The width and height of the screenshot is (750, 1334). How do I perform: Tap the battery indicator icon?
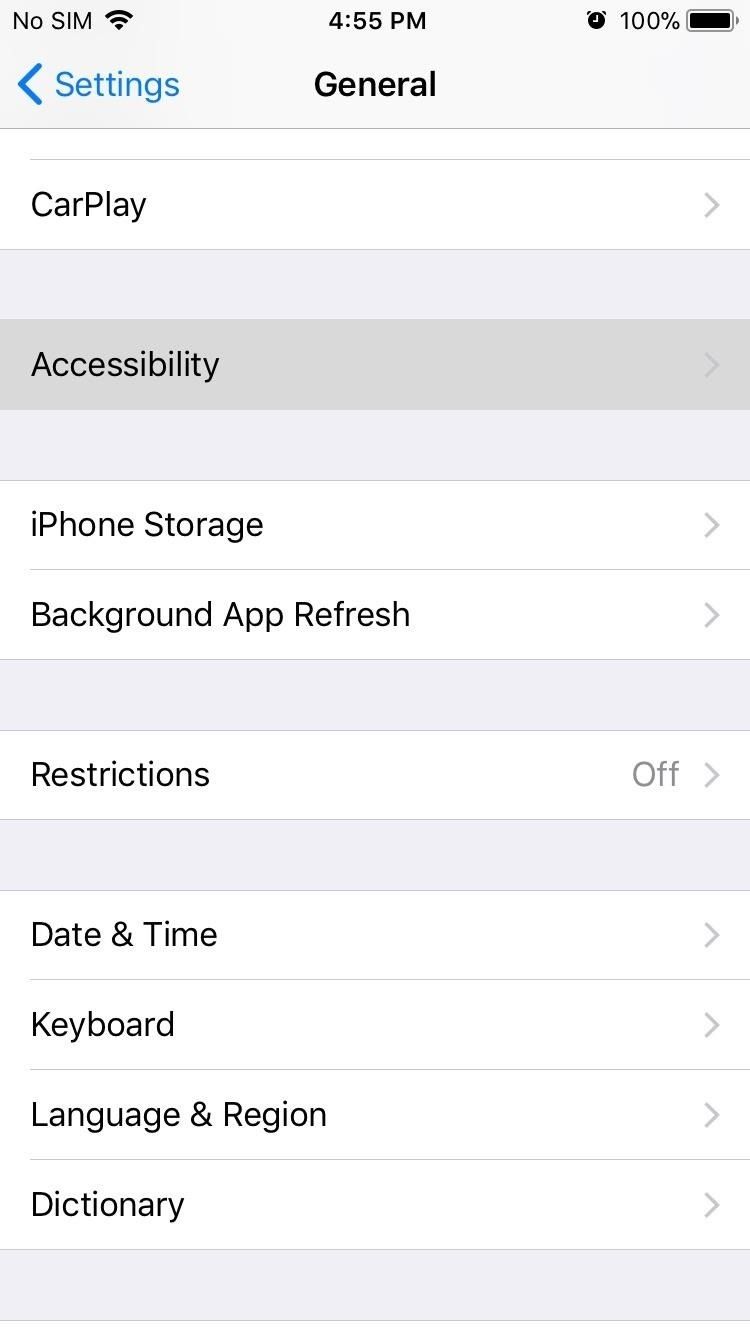[713, 19]
